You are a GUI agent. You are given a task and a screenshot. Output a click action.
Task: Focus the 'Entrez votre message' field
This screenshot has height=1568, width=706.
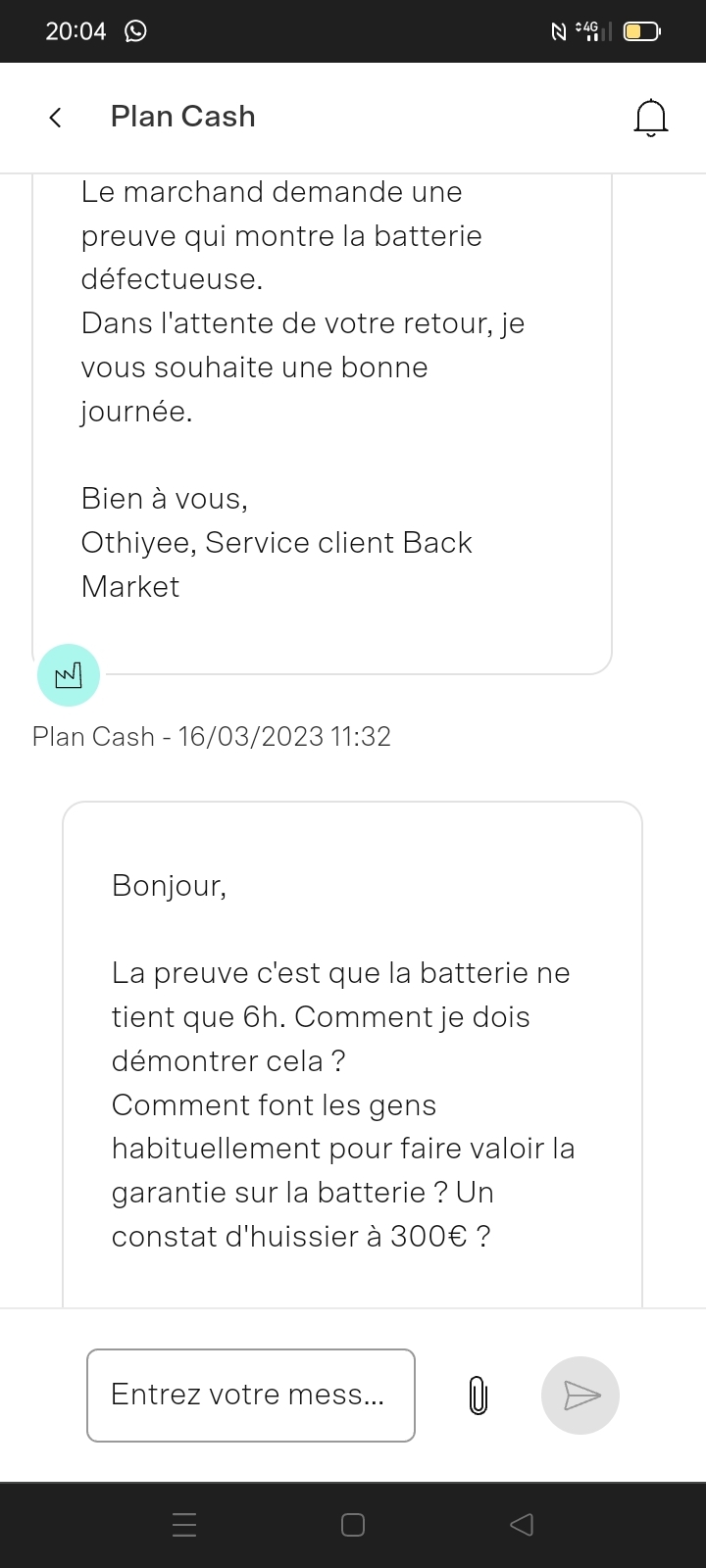coord(251,1395)
